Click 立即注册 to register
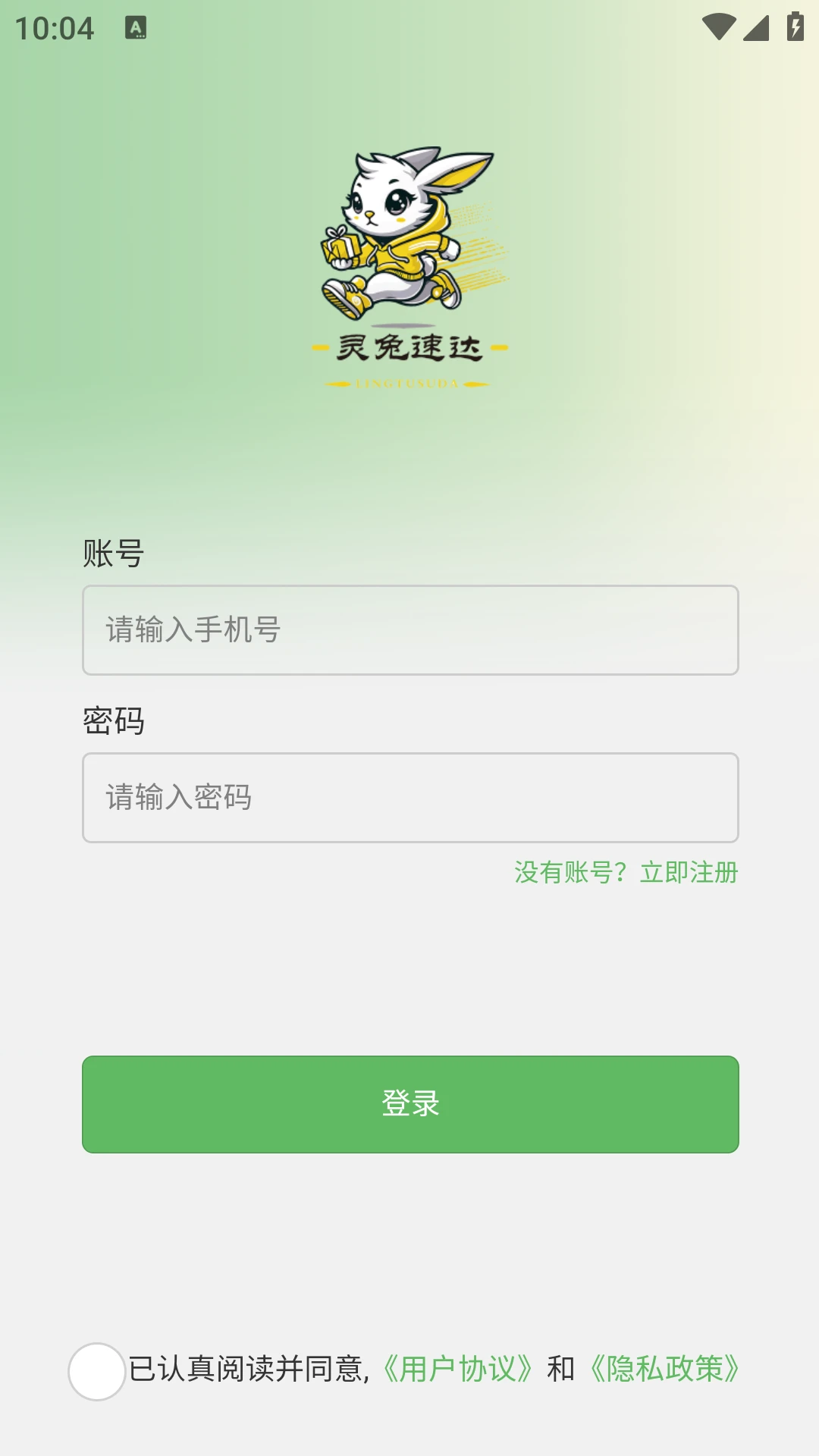 coord(689,874)
